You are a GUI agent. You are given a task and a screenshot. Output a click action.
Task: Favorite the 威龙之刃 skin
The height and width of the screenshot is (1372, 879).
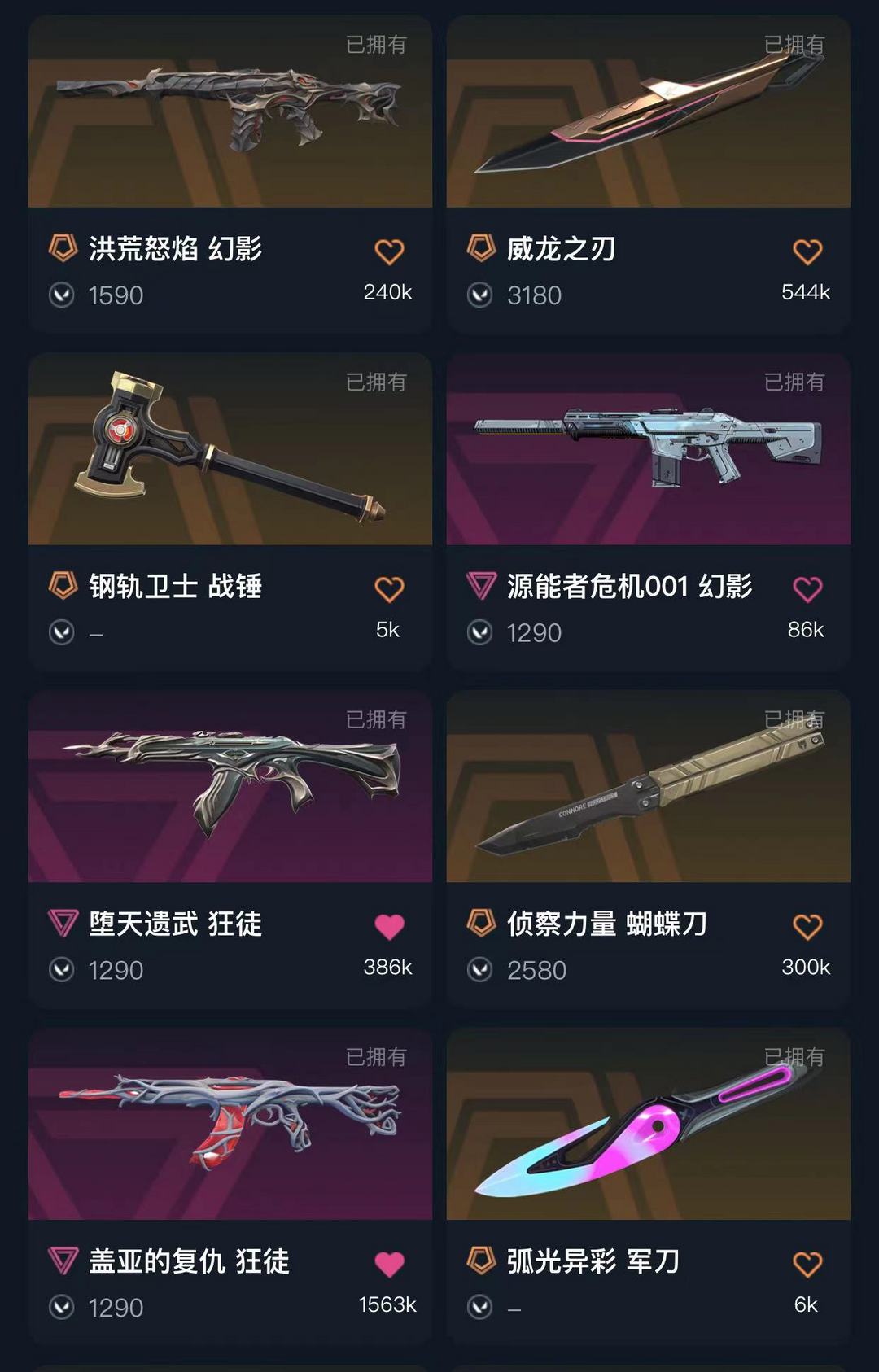click(x=807, y=251)
